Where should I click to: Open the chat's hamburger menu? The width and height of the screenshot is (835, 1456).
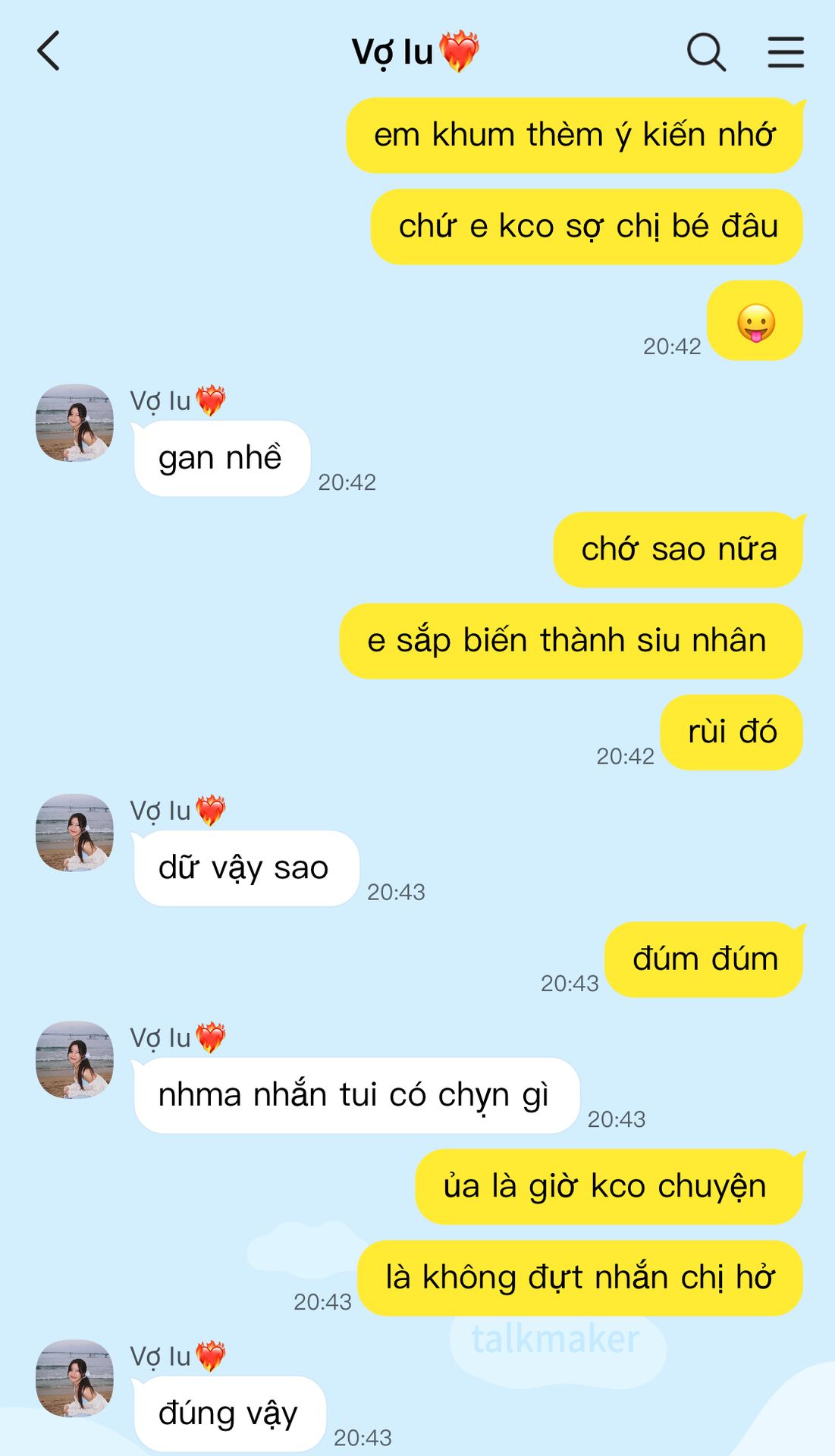(786, 52)
